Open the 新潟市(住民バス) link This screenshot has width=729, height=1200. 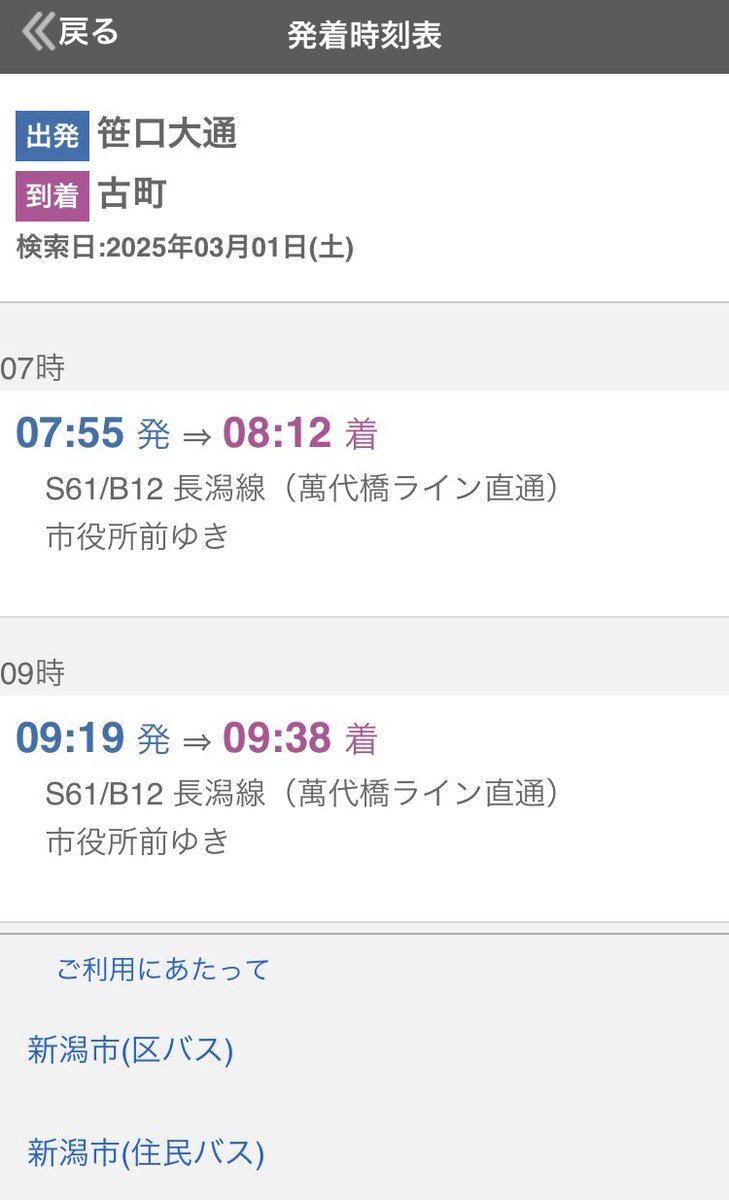[x=146, y=1153]
